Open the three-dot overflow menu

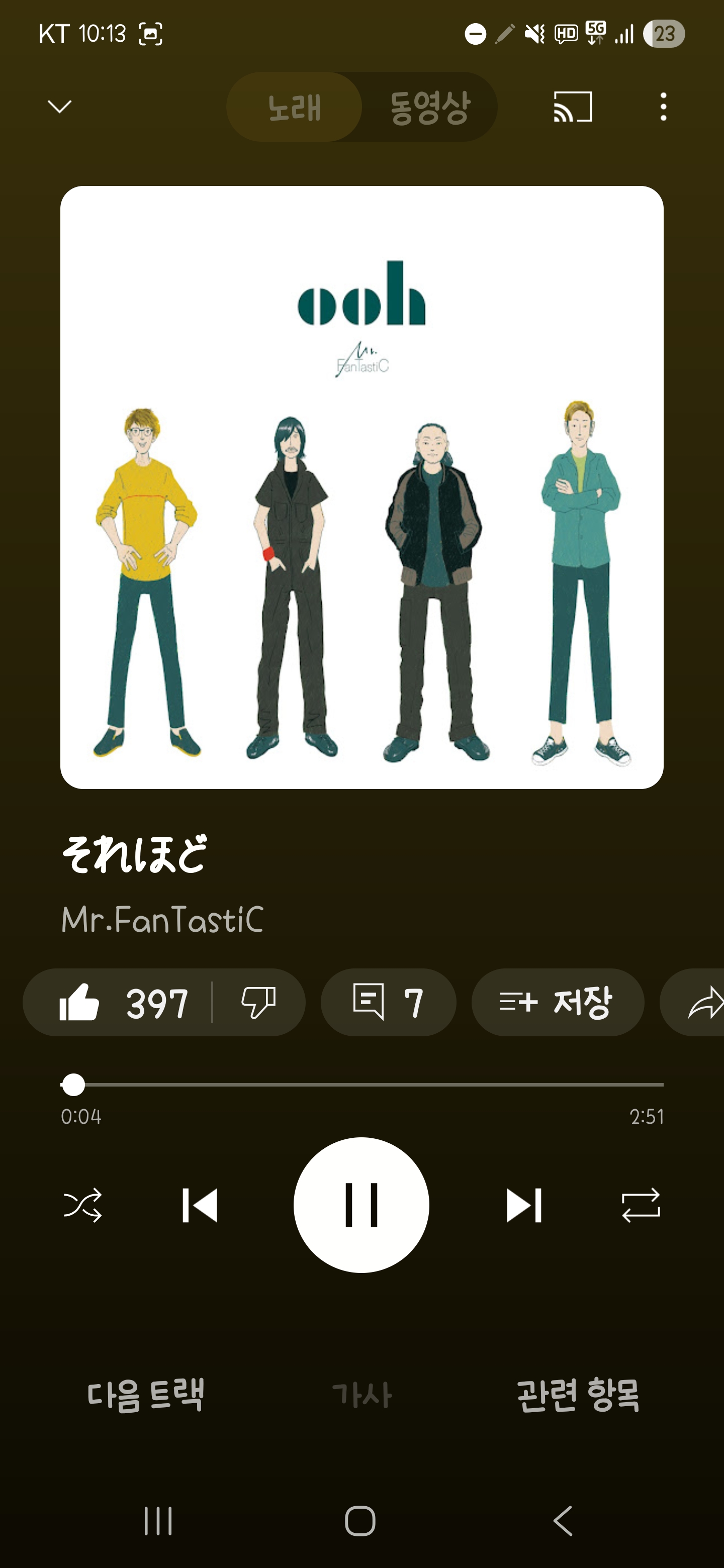(x=663, y=107)
